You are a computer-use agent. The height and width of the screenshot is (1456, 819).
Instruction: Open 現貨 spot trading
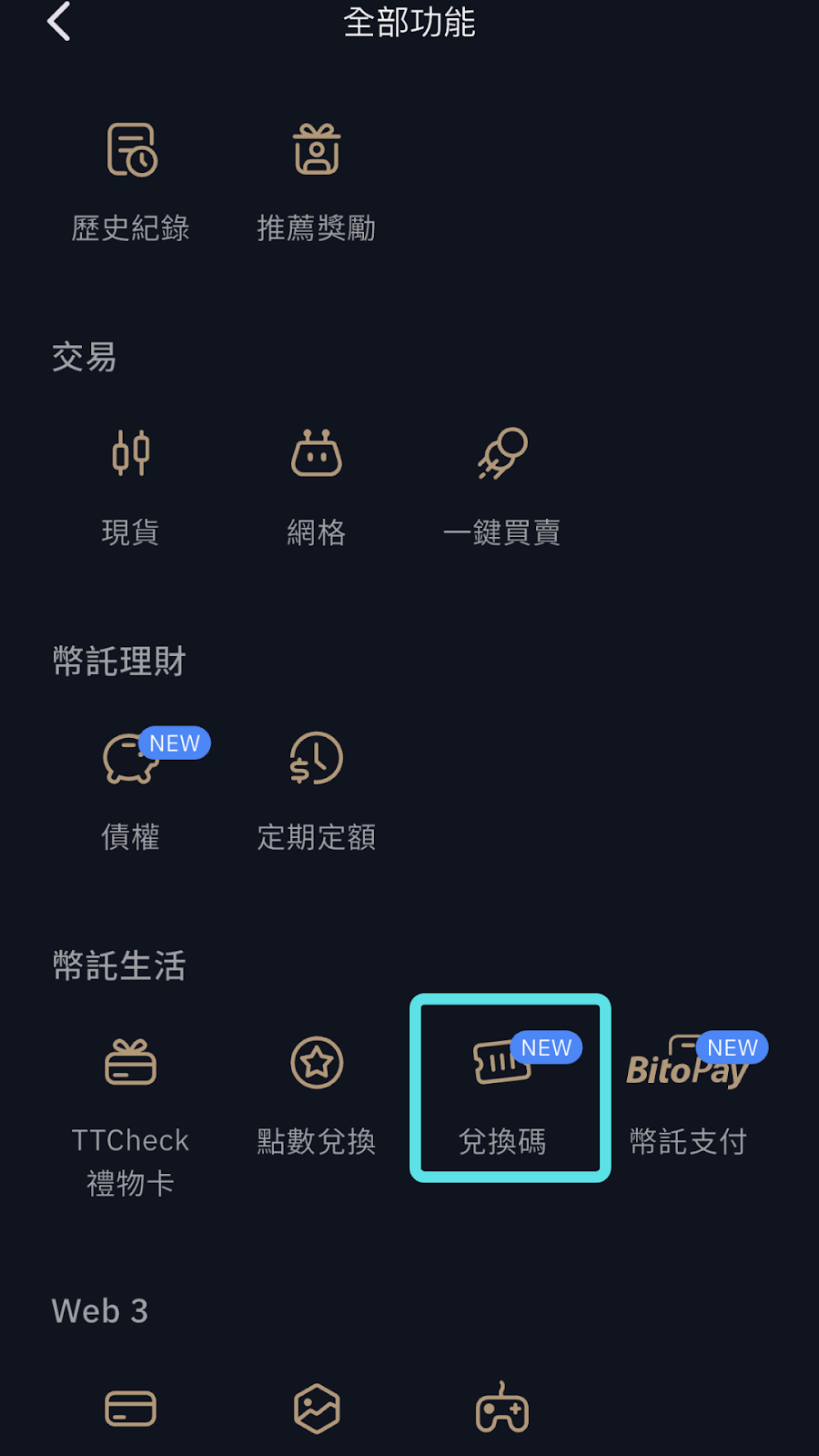pos(131,488)
